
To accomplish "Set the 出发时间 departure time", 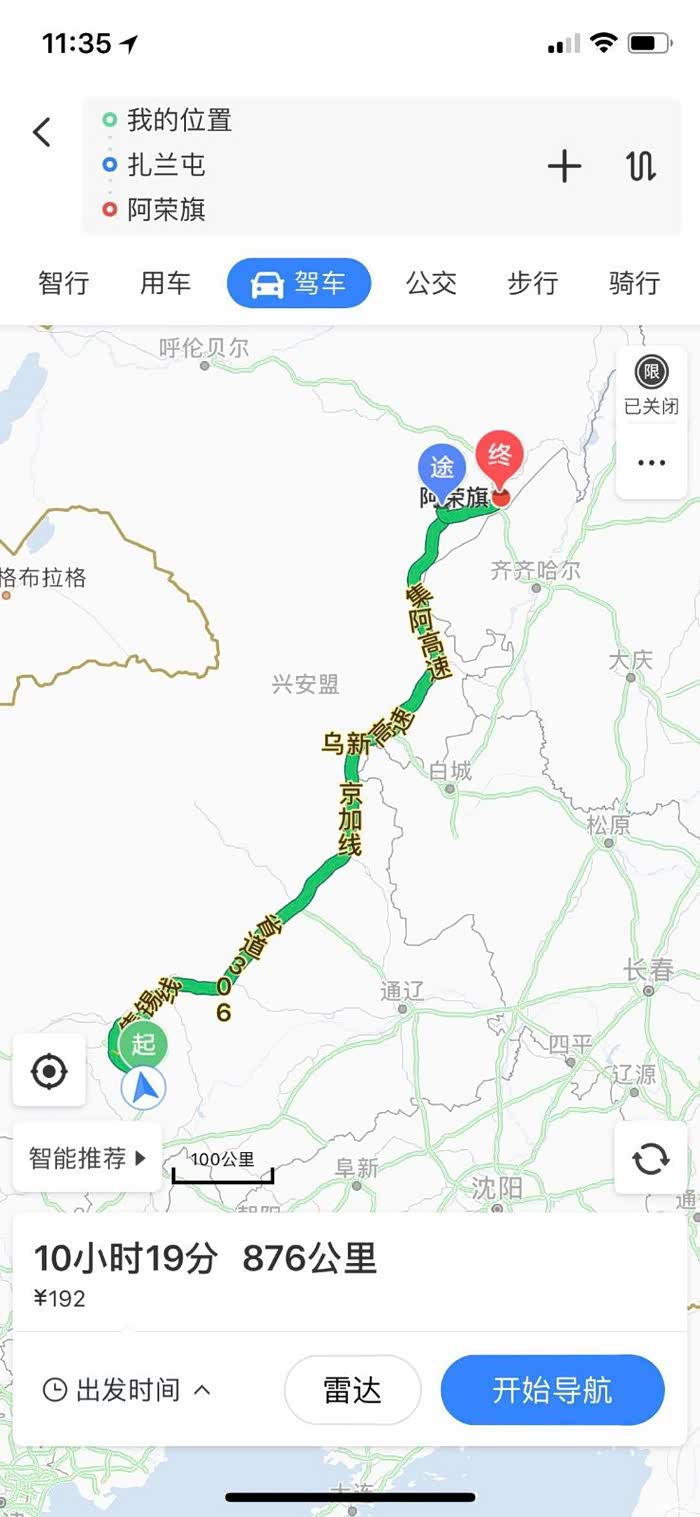I will point(127,1389).
